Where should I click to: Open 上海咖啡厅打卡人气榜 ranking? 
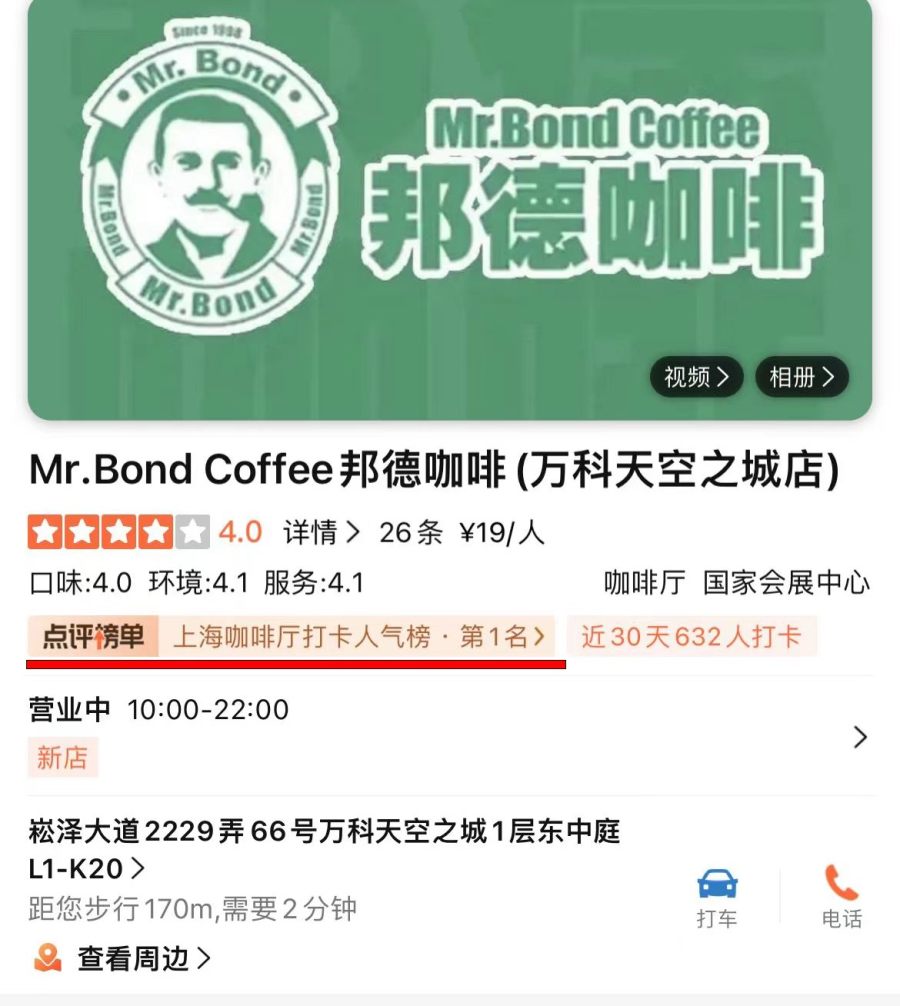[359, 637]
